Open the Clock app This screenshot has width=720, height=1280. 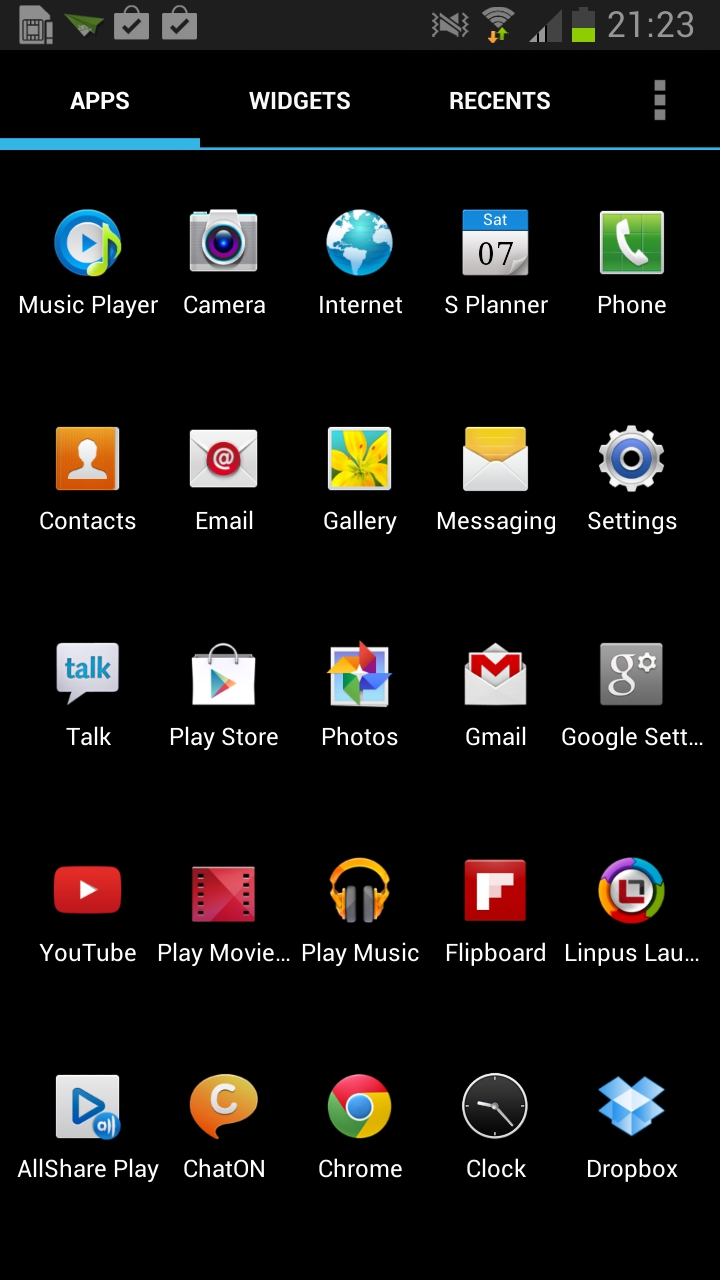point(496,1128)
